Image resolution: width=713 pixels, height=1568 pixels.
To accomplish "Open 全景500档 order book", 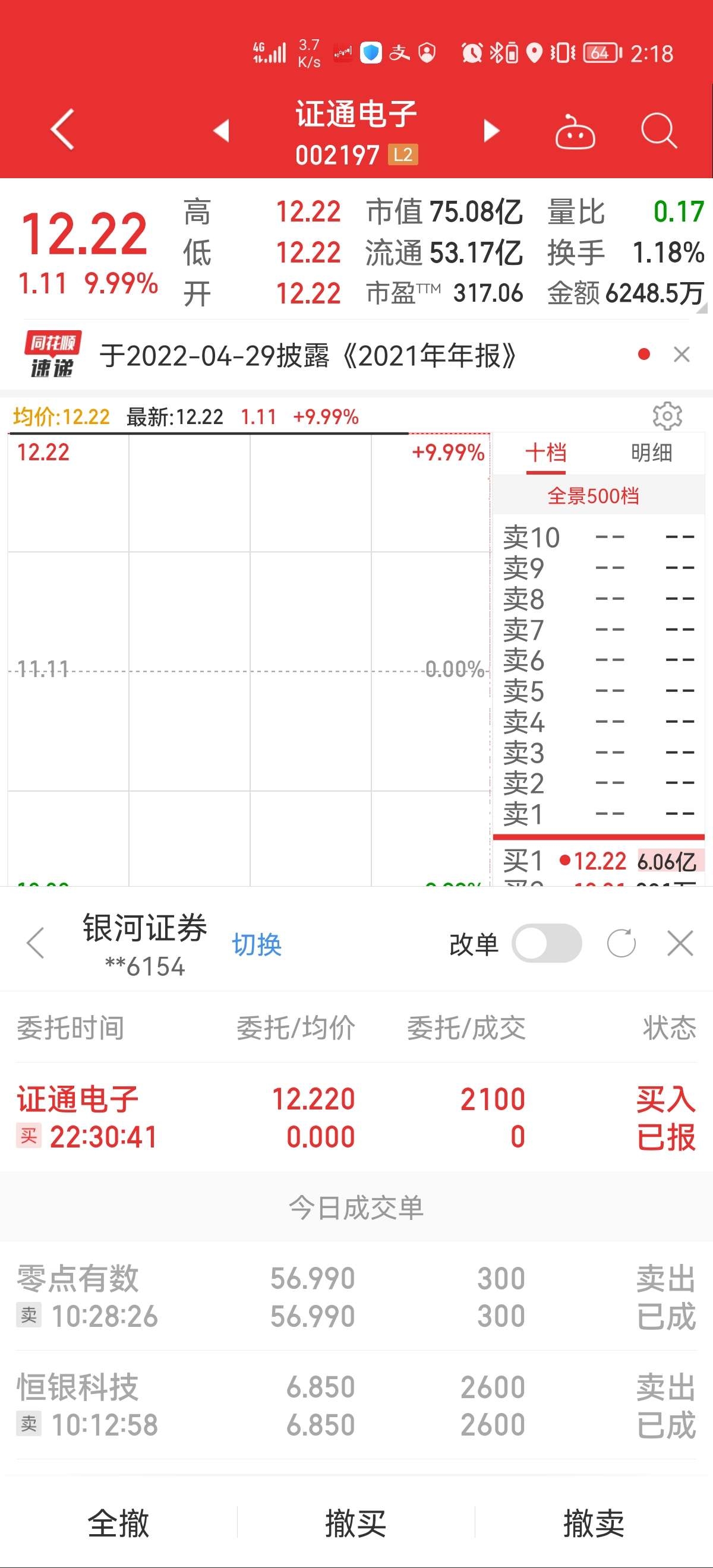I will [x=594, y=496].
